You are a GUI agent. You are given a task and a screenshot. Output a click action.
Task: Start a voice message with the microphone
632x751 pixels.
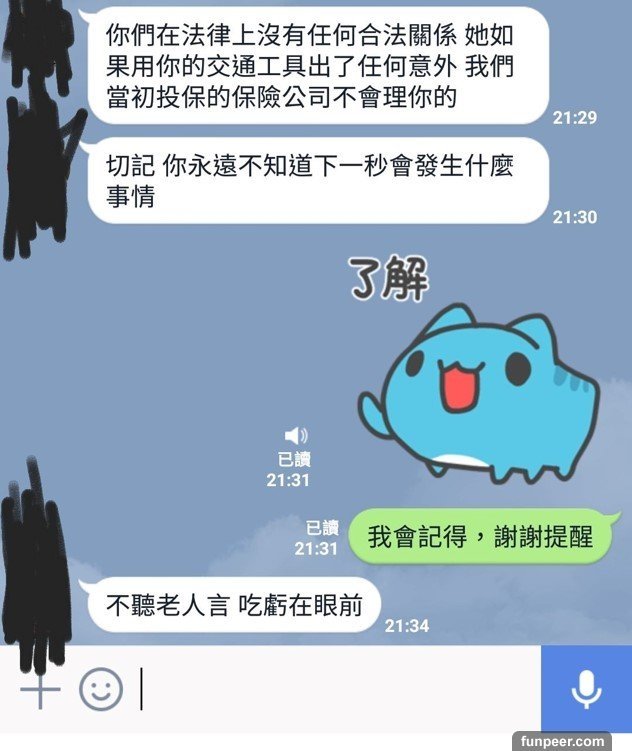(x=586, y=689)
